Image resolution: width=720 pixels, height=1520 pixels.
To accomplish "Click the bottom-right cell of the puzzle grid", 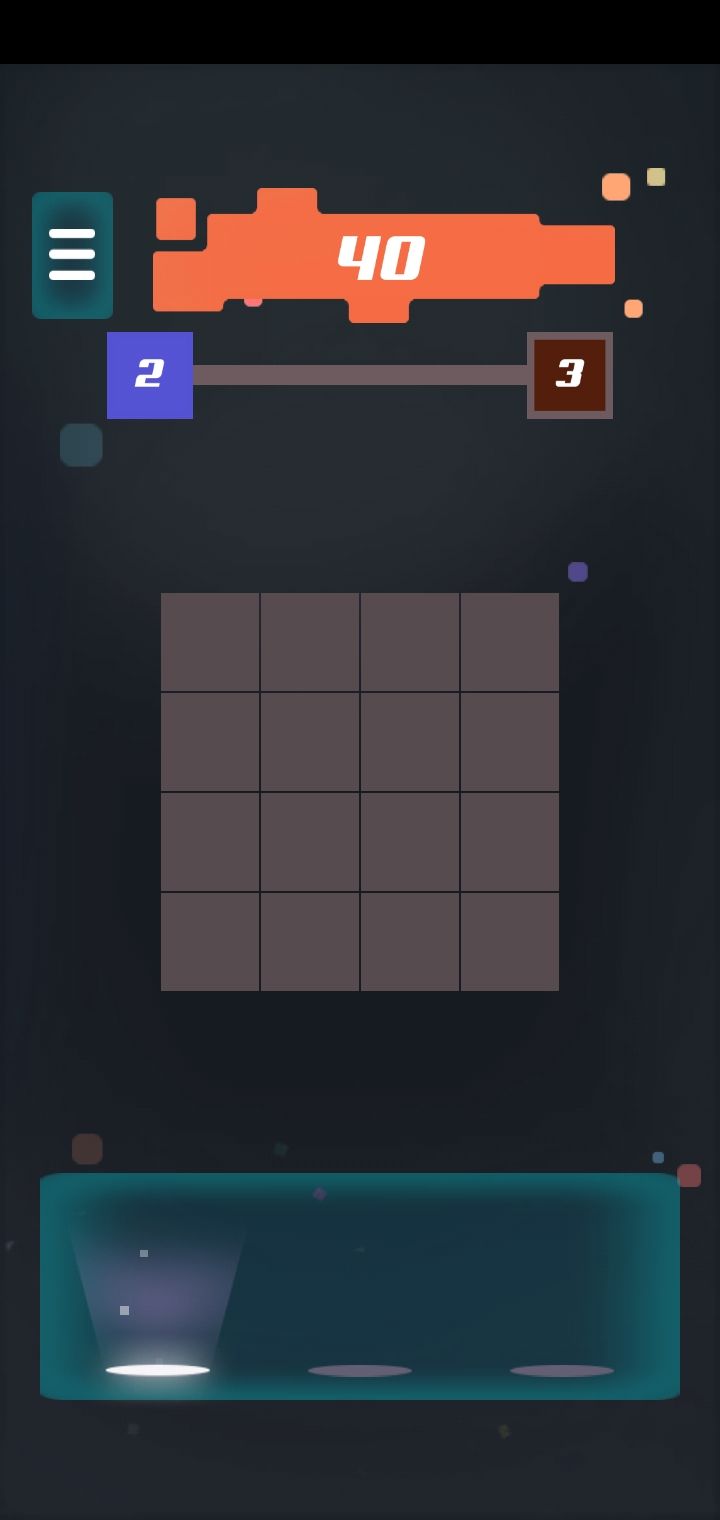I will [509, 940].
